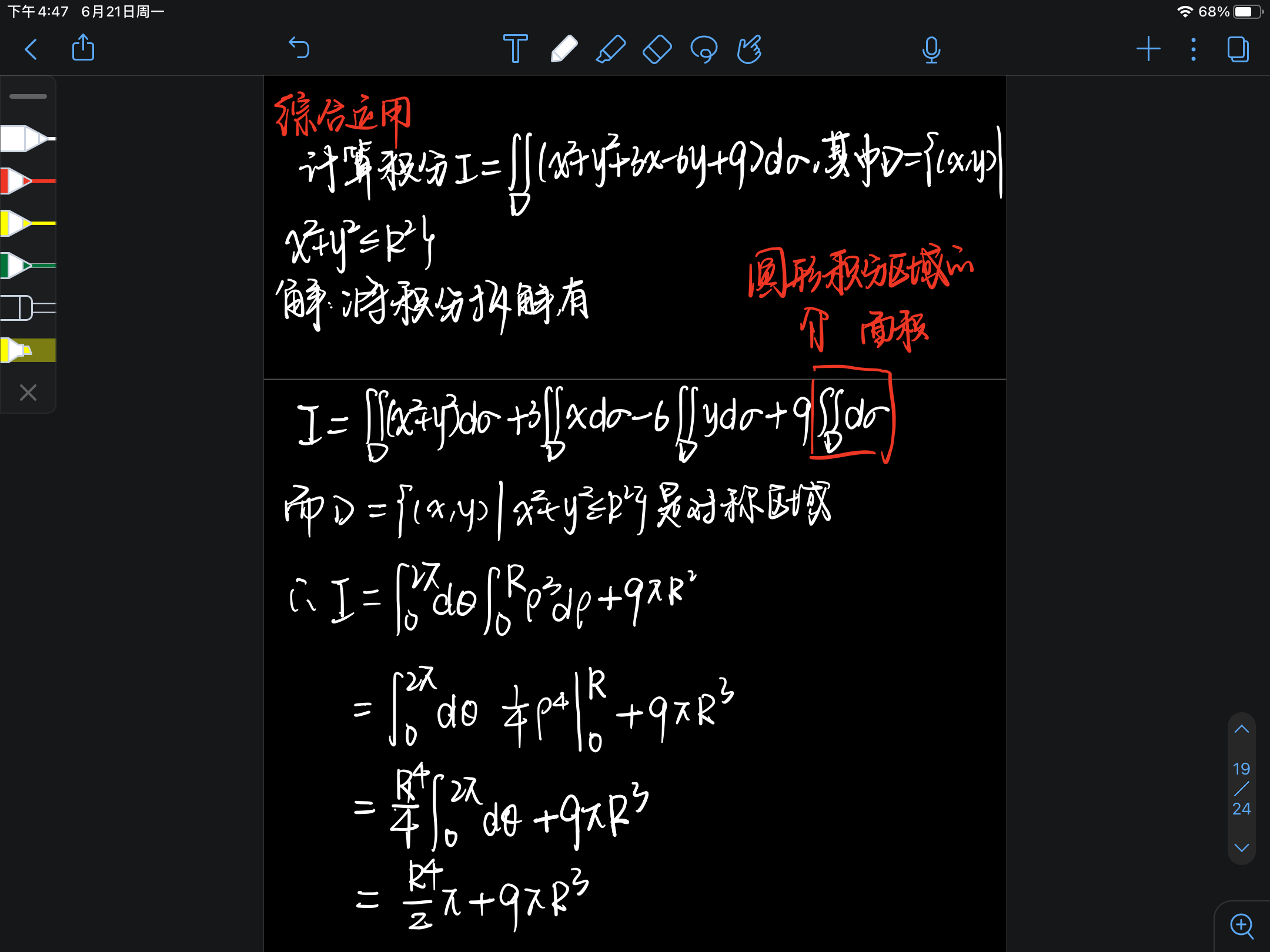Select the text tool

click(515, 49)
